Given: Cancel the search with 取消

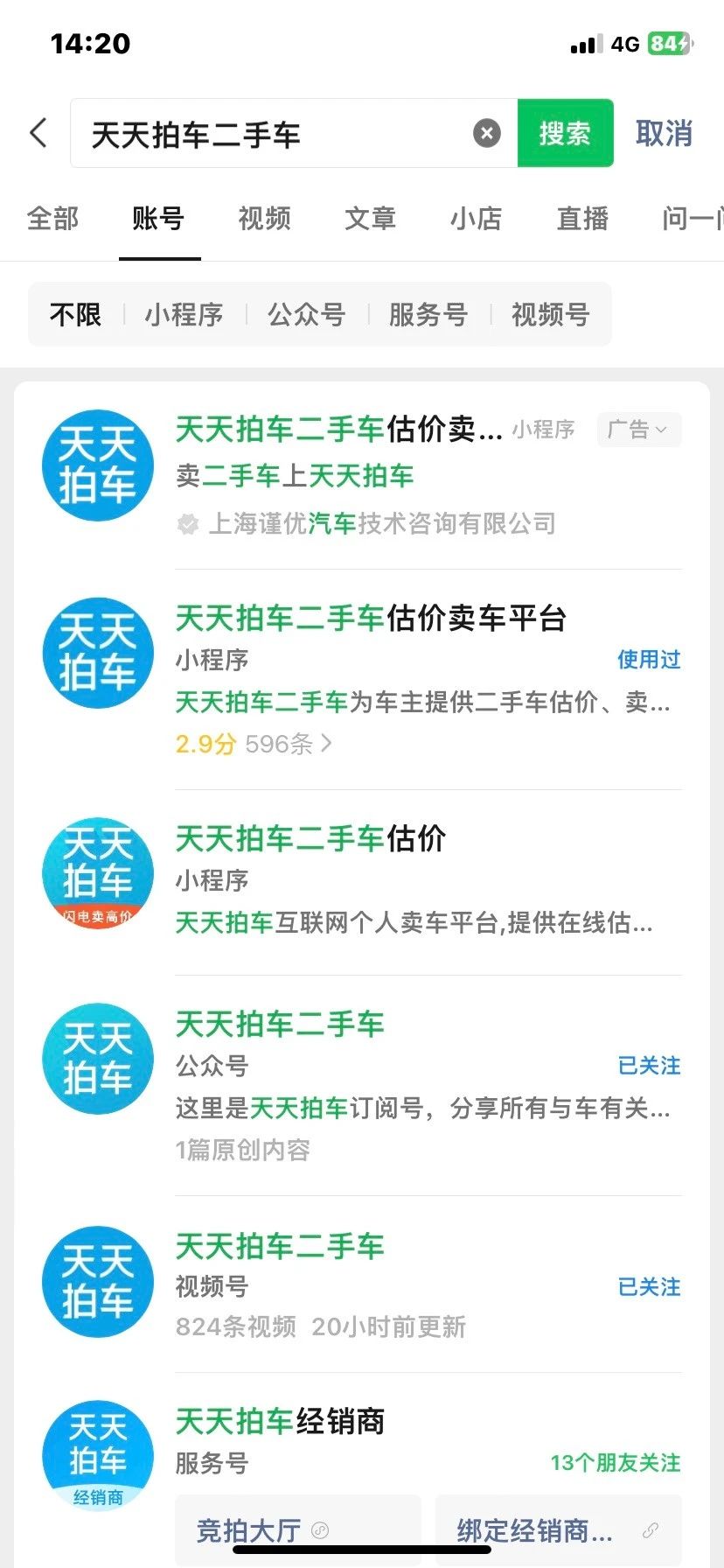Looking at the screenshot, I should [x=664, y=133].
